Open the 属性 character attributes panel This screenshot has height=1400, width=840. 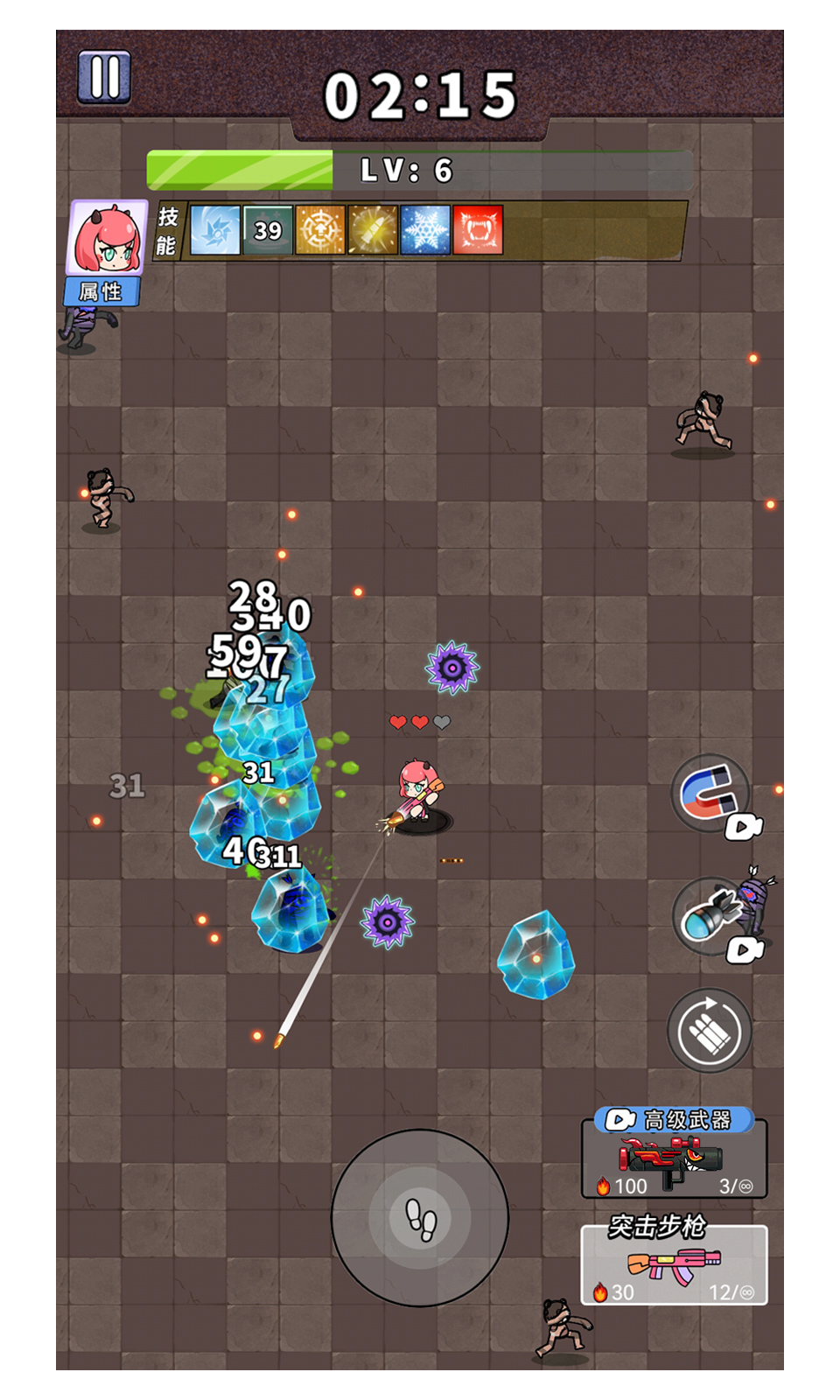(102, 291)
